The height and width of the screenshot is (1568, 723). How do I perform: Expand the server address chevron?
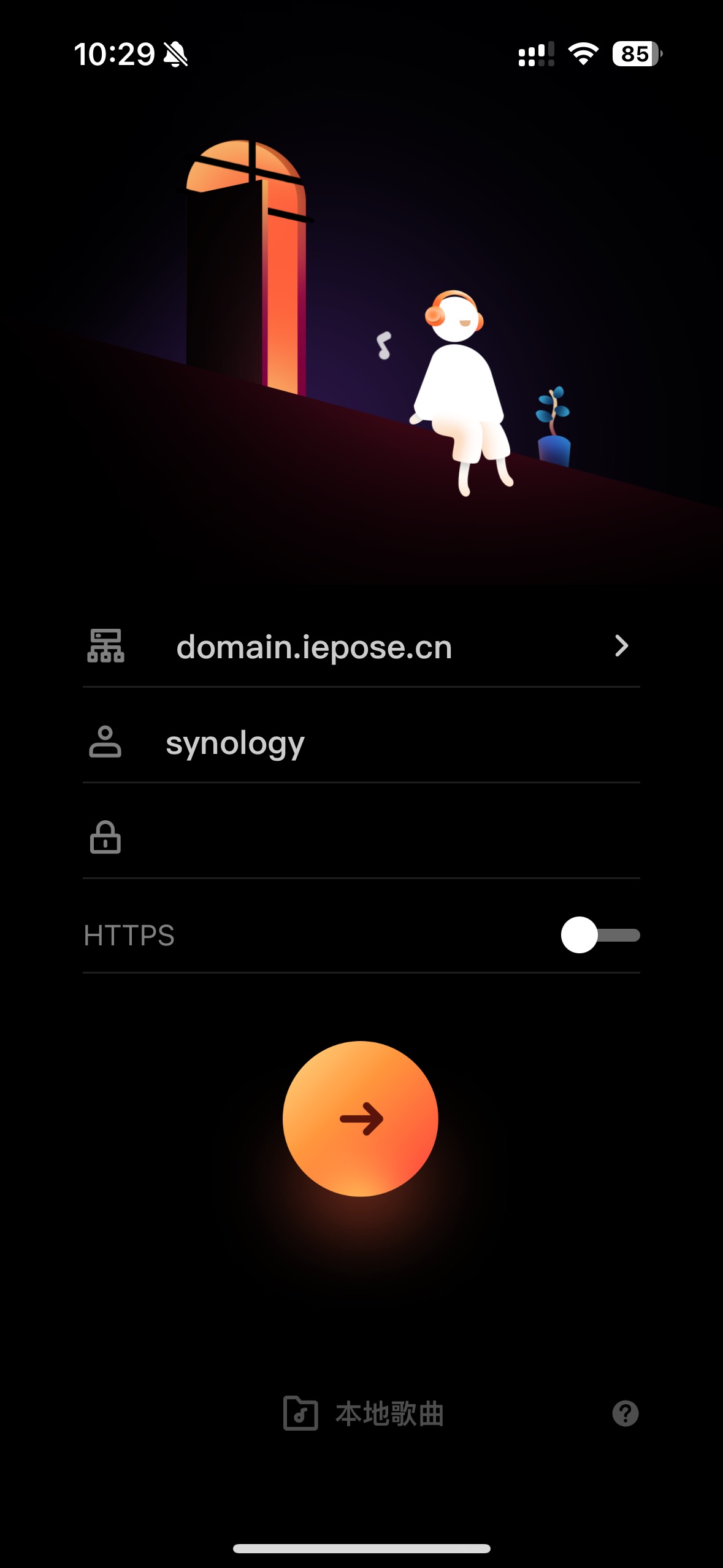pyautogui.click(x=621, y=646)
